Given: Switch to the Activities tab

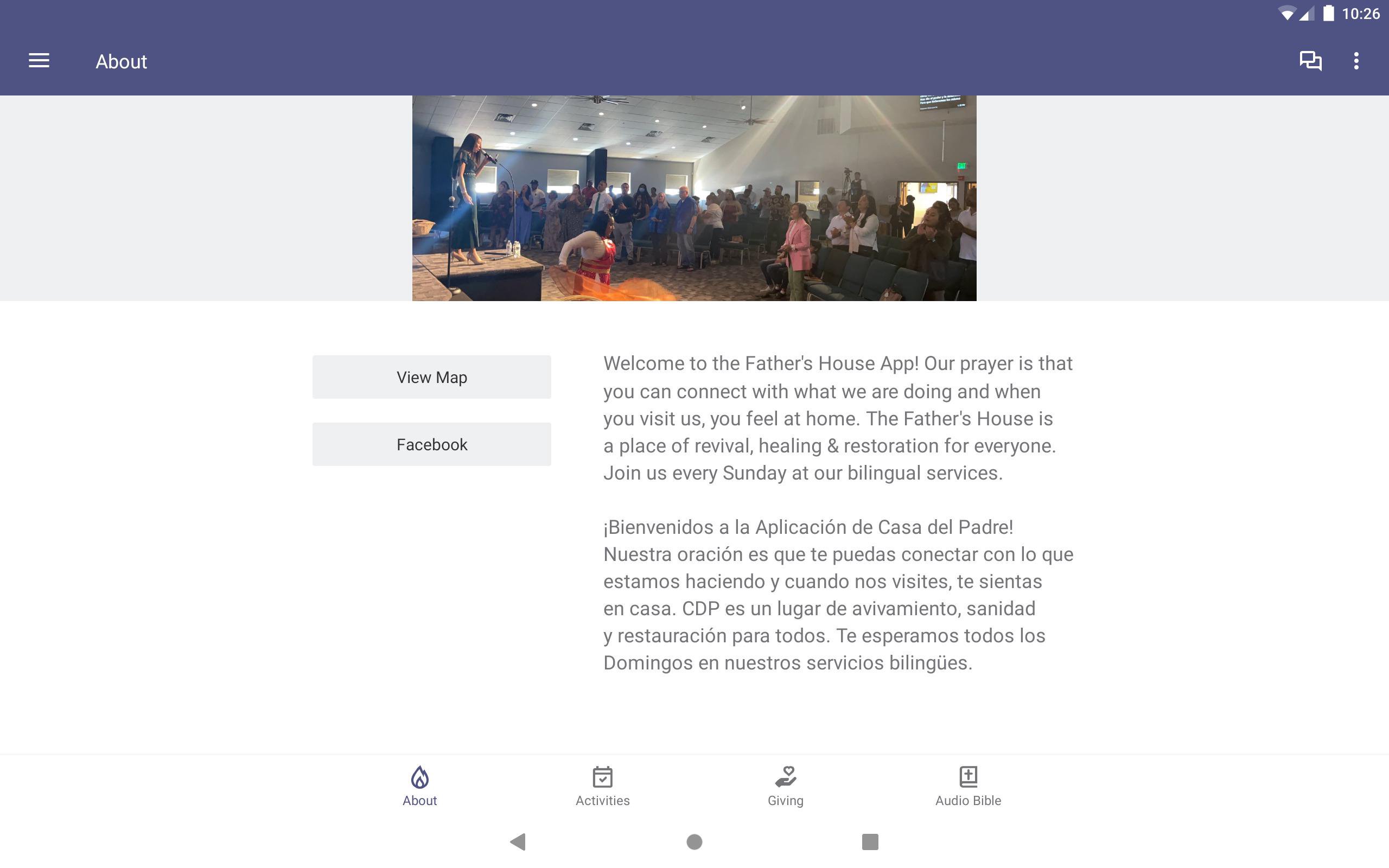Looking at the screenshot, I should click(x=602, y=787).
